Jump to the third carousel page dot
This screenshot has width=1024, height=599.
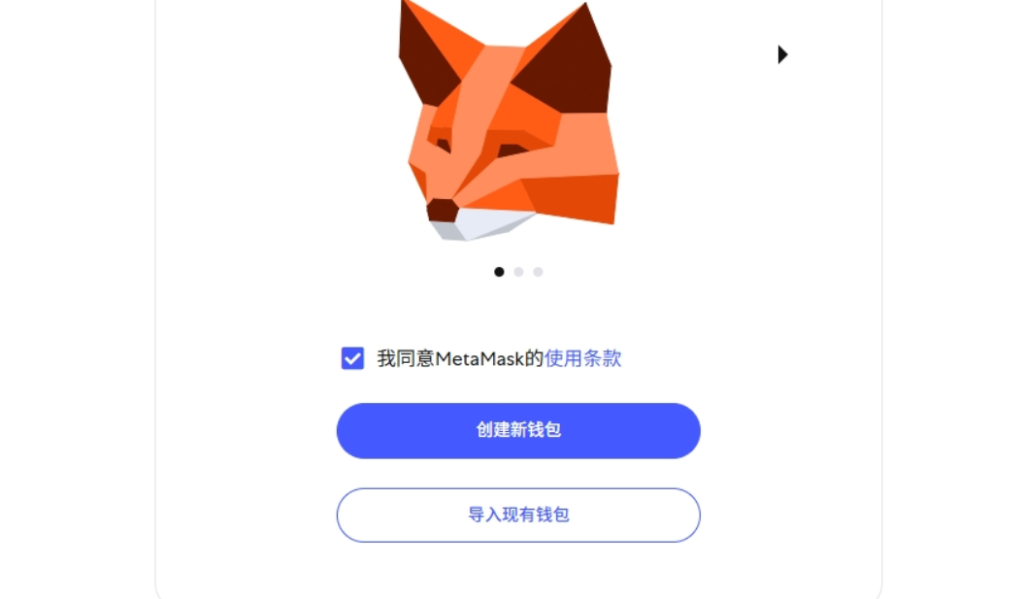pos(538,271)
